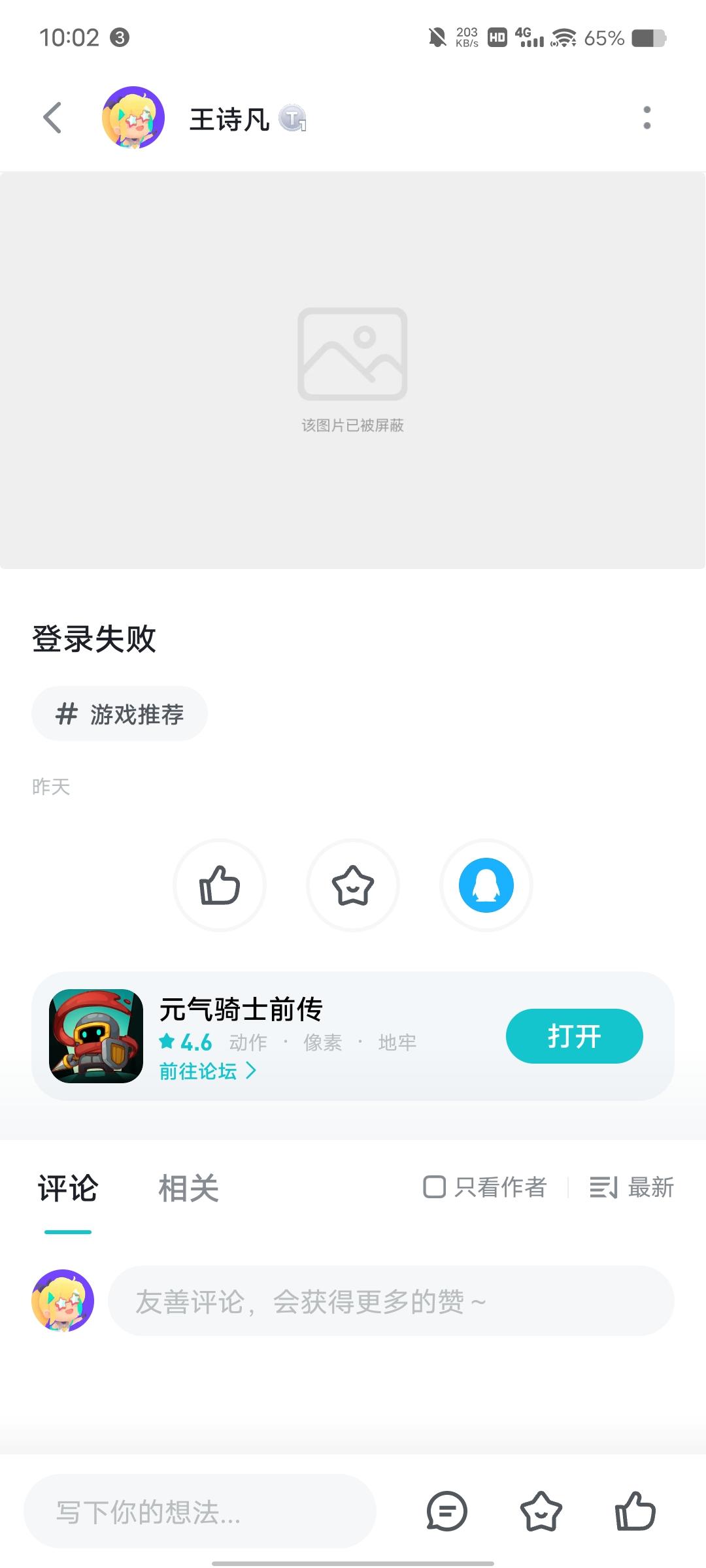Like the post using the thumbs-up circle

click(x=220, y=885)
